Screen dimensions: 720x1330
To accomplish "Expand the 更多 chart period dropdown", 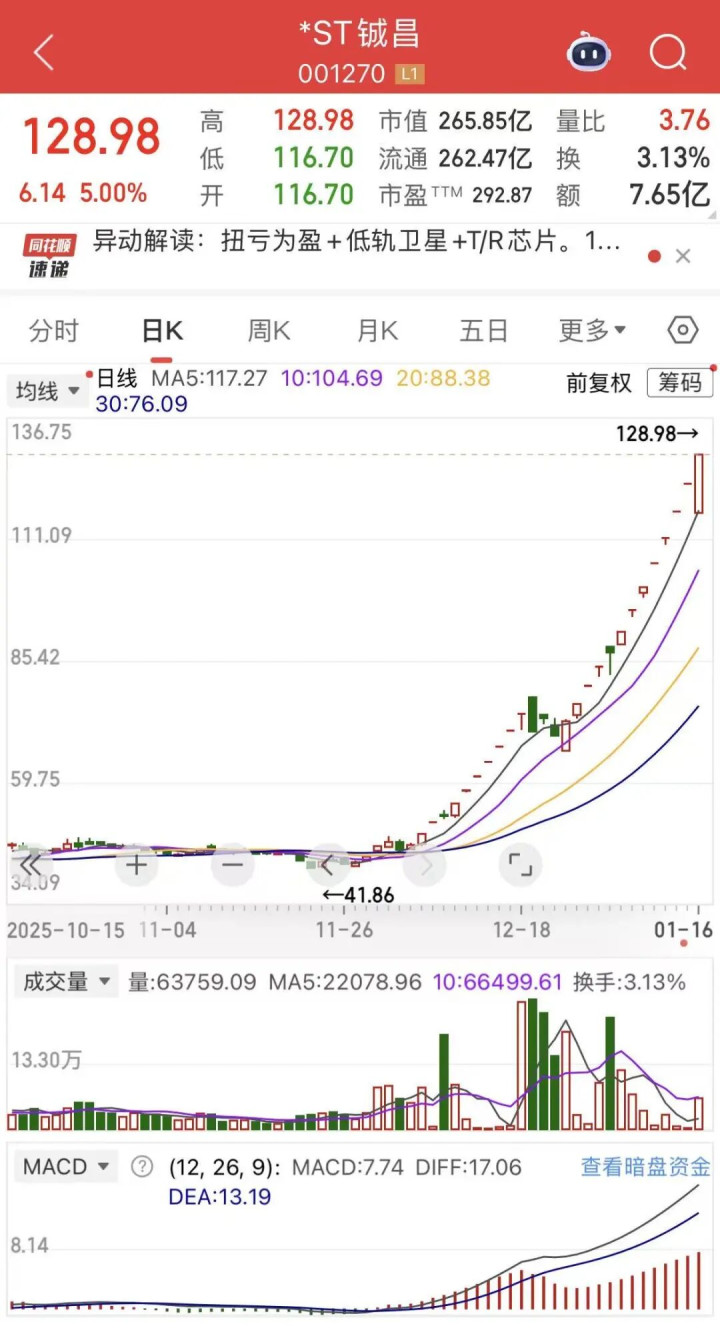I will click(592, 331).
